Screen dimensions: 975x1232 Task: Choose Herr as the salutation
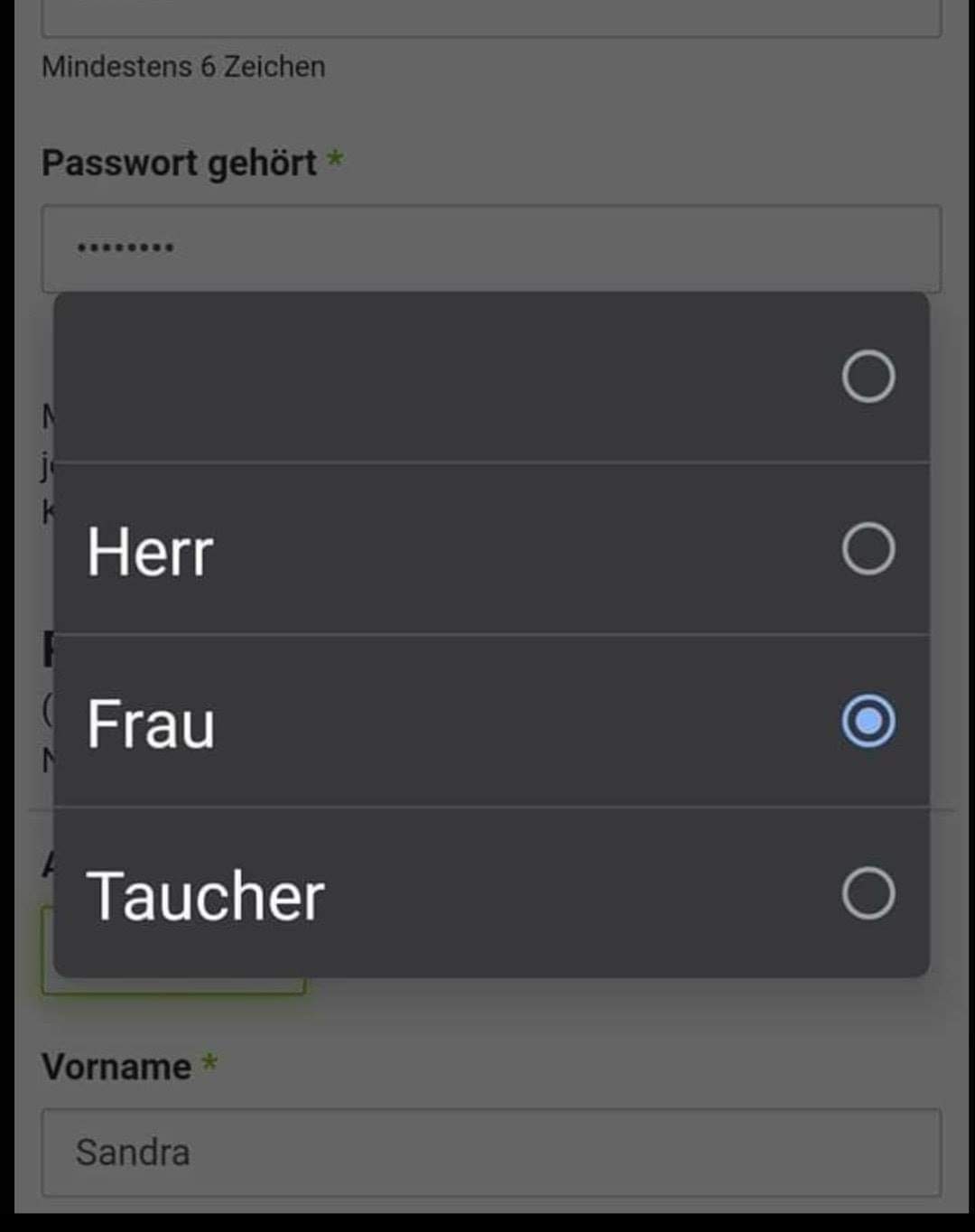click(492, 549)
